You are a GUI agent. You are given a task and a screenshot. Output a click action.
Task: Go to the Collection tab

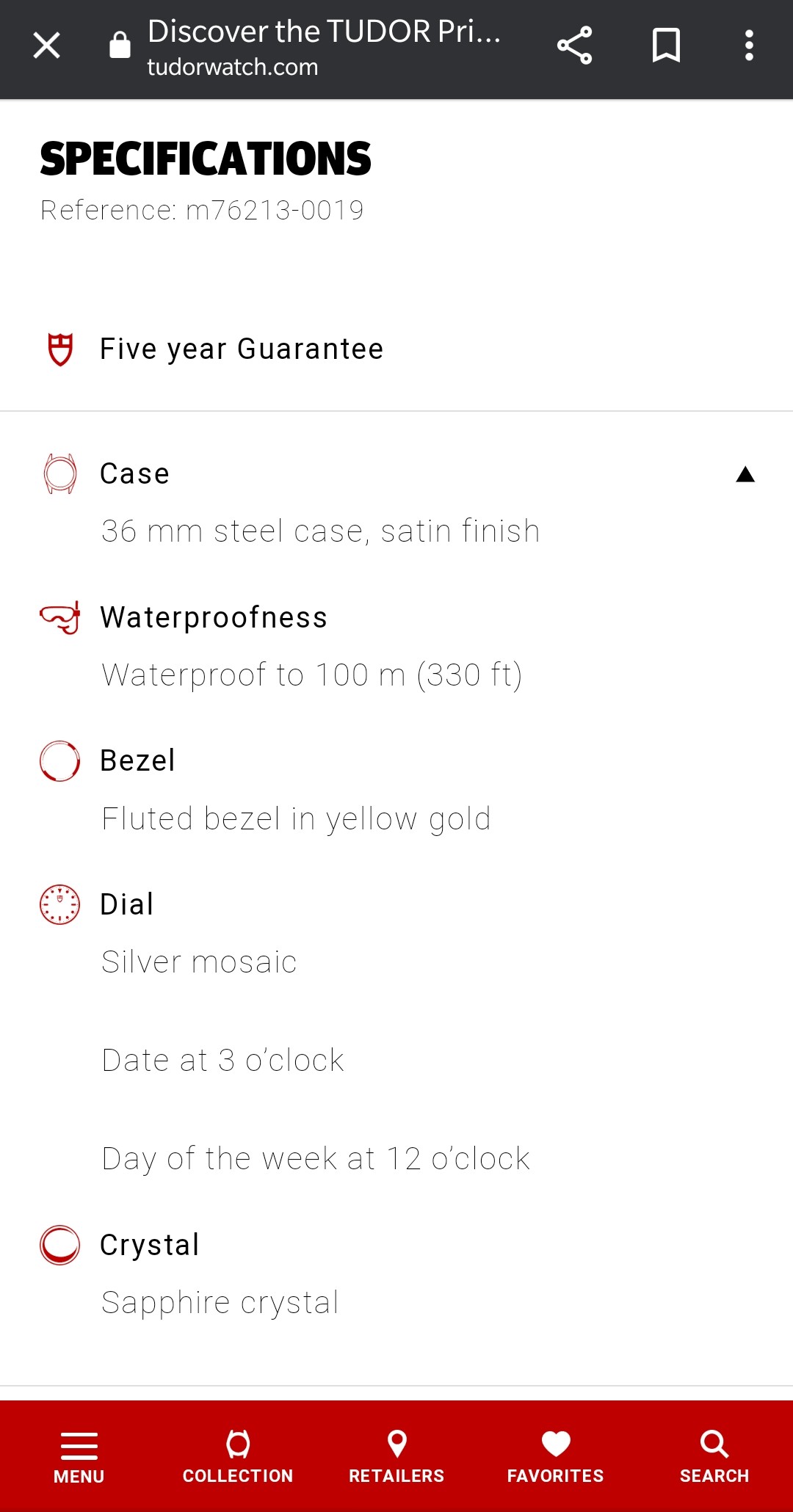point(238,1457)
